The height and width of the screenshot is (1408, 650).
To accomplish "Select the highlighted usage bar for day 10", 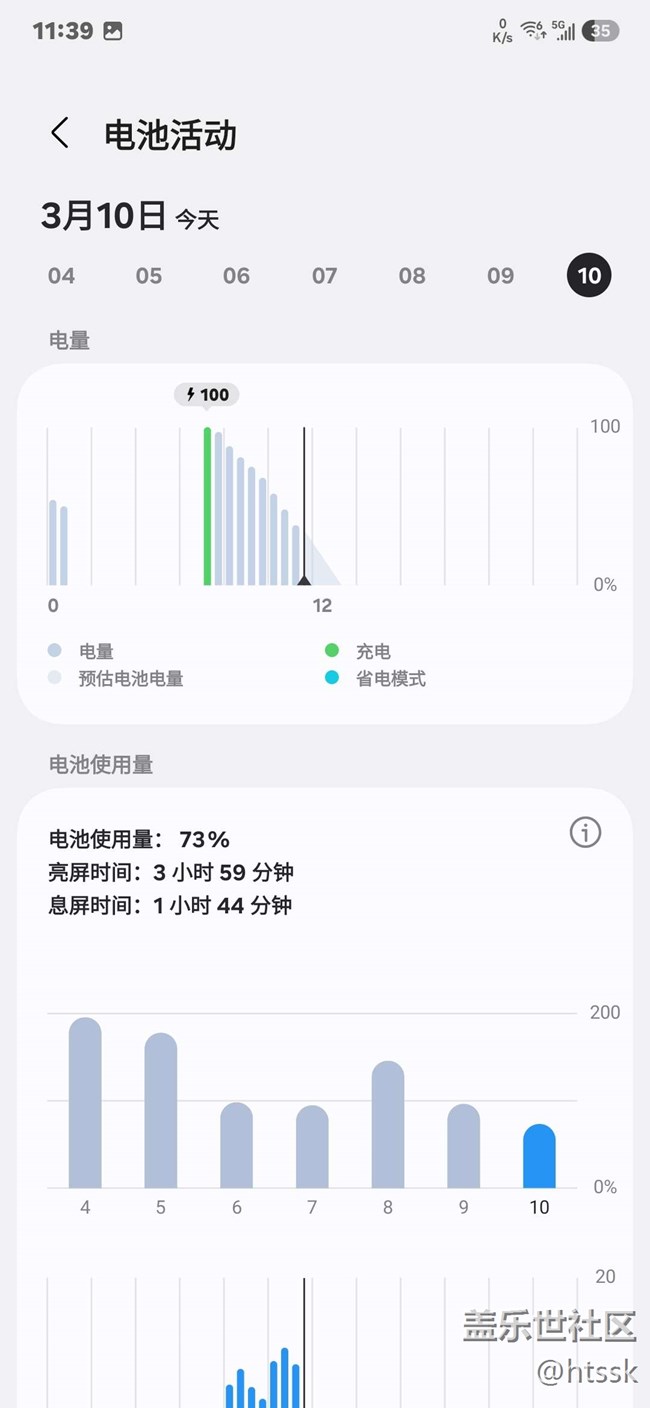I will pos(539,1156).
